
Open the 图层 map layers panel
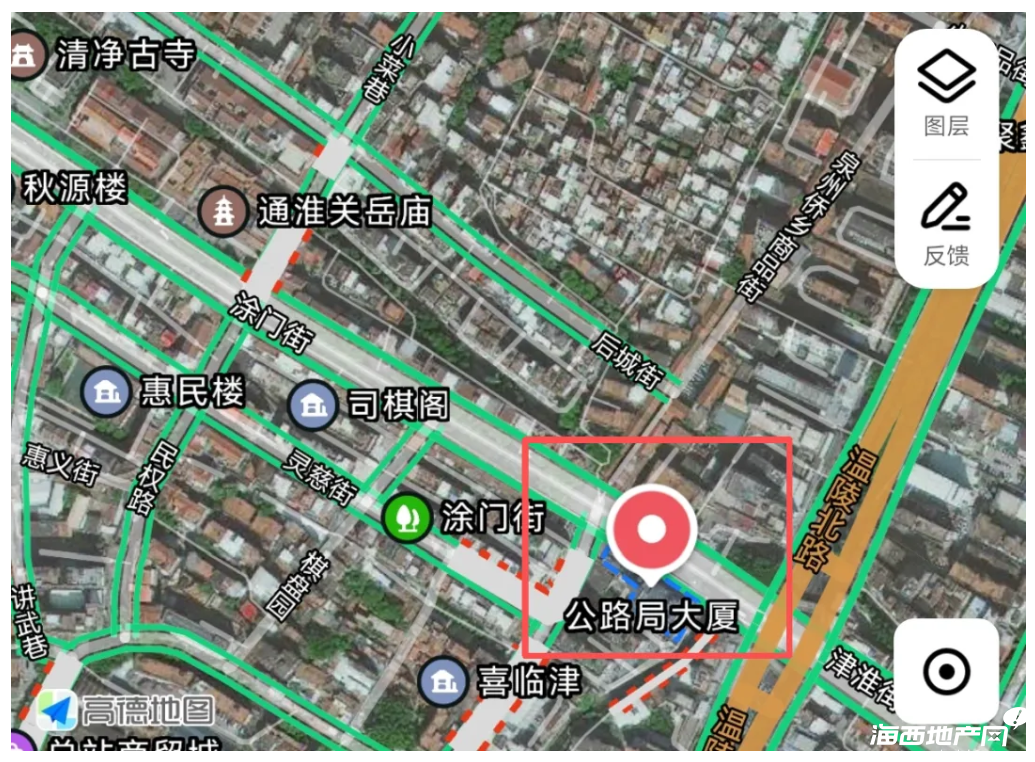click(946, 95)
